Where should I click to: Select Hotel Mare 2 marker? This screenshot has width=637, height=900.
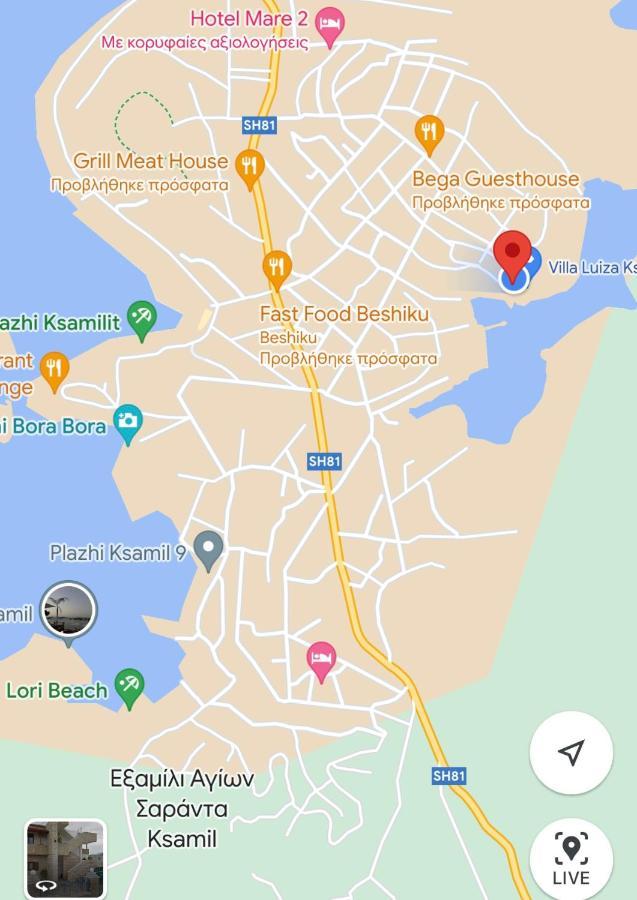click(329, 21)
